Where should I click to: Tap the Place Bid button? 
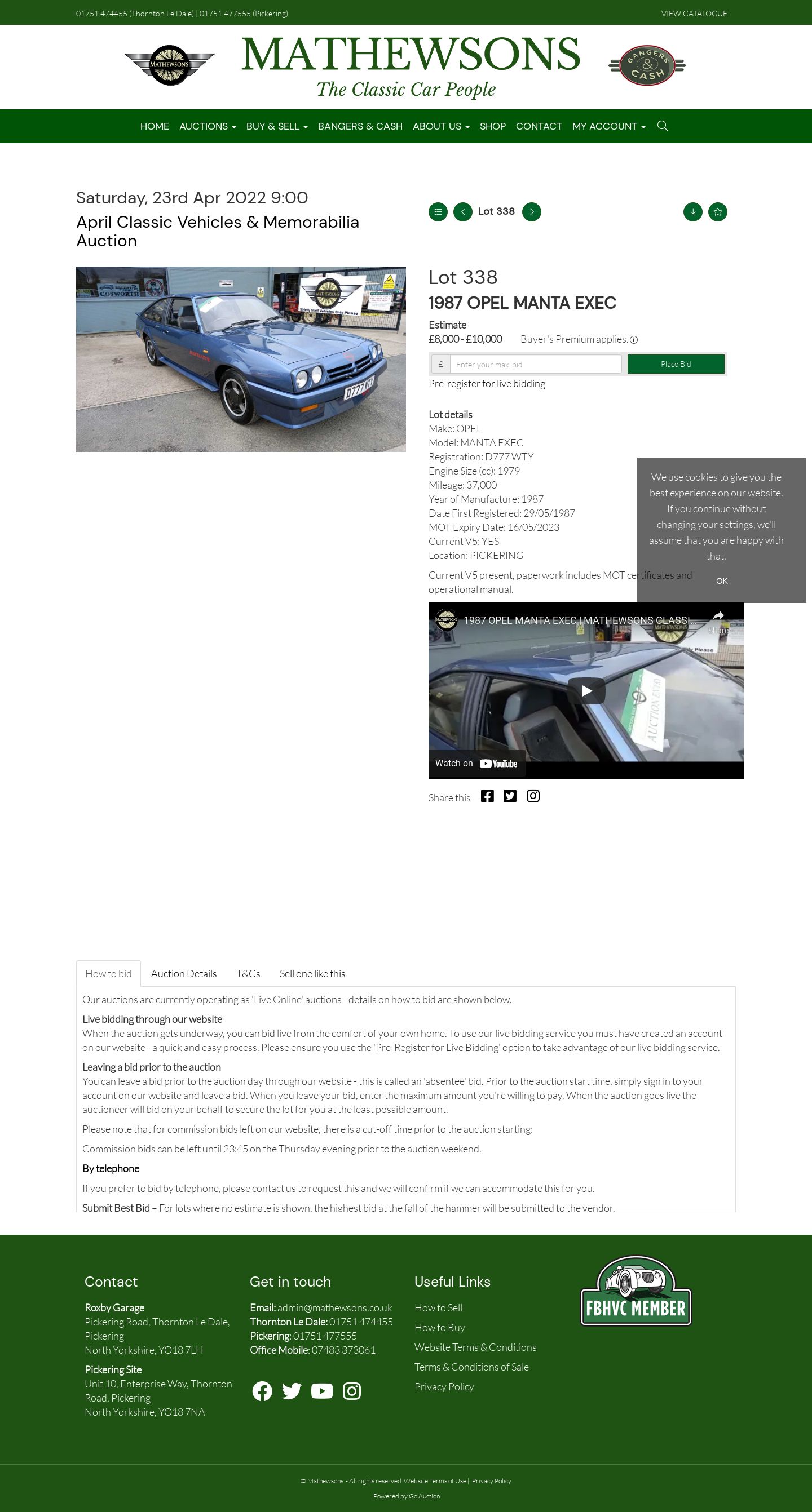675,364
